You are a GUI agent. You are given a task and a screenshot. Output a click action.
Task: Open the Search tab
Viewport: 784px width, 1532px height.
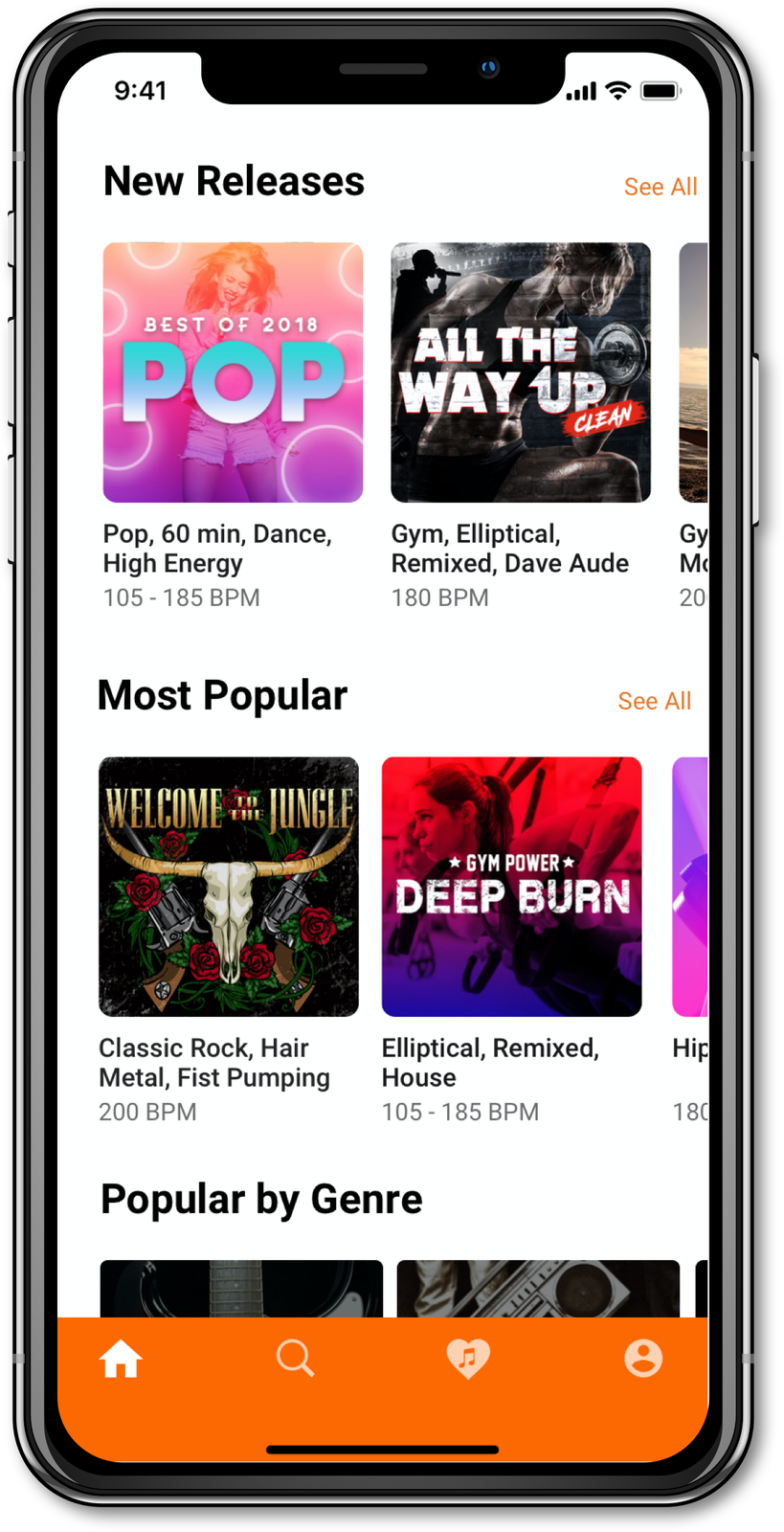point(295,1359)
